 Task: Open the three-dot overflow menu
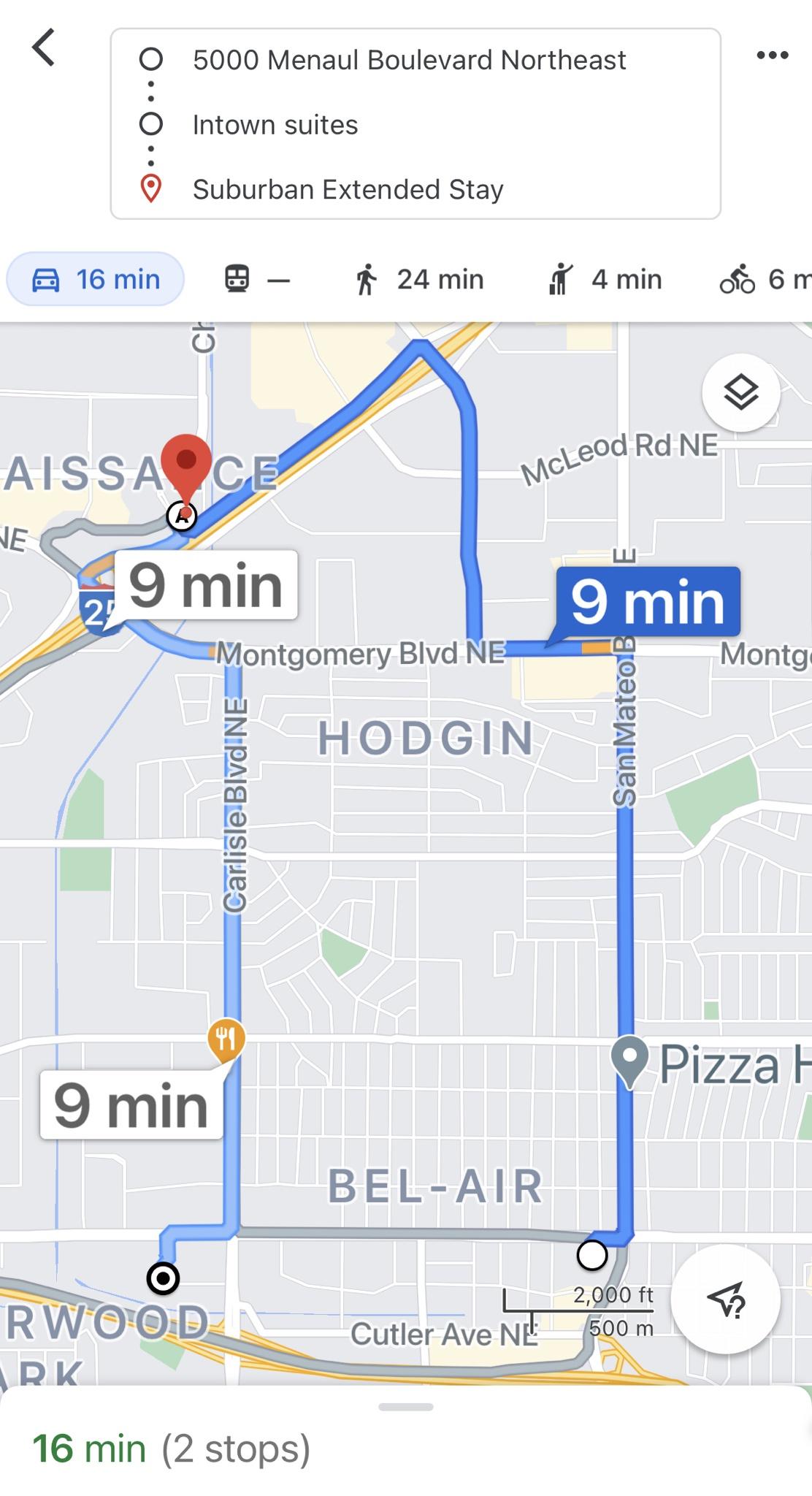(x=773, y=55)
